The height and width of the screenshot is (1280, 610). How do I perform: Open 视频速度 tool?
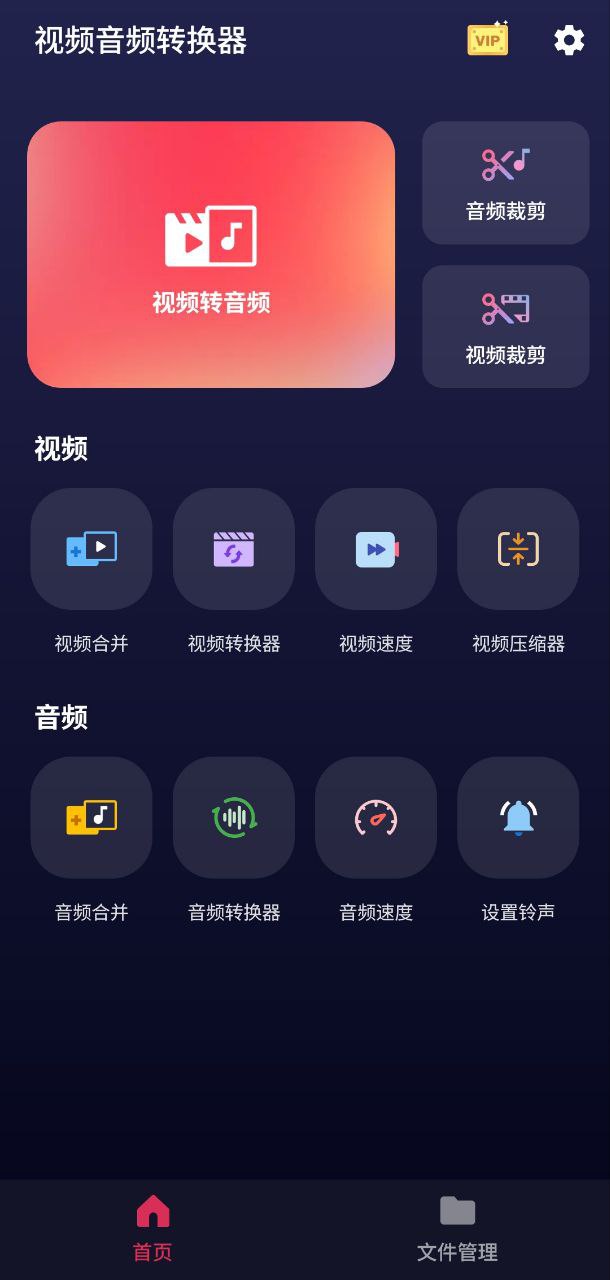click(x=376, y=549)
